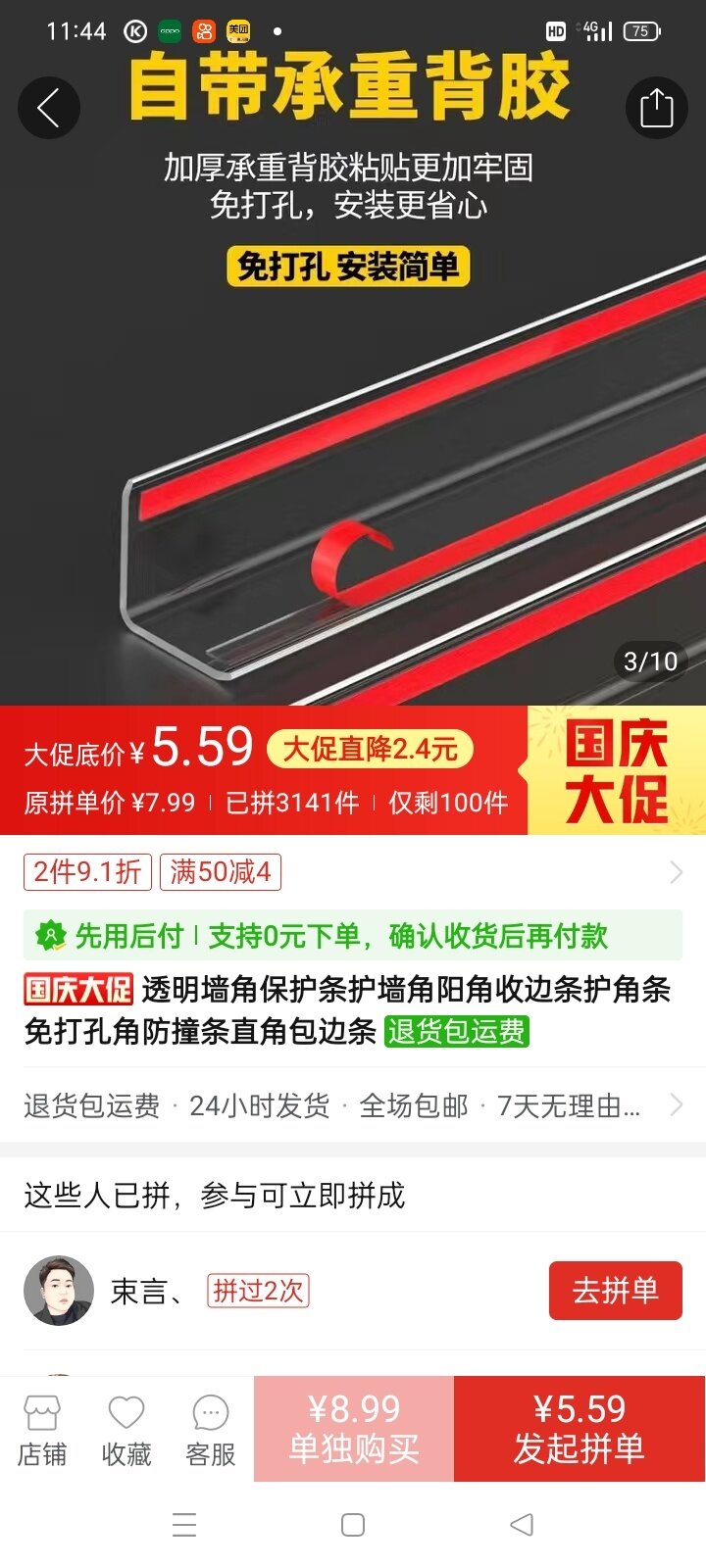Screen dimensions: 706x1568
Task: Open the system recent apps menu
Action: [x=184, y=1525]
